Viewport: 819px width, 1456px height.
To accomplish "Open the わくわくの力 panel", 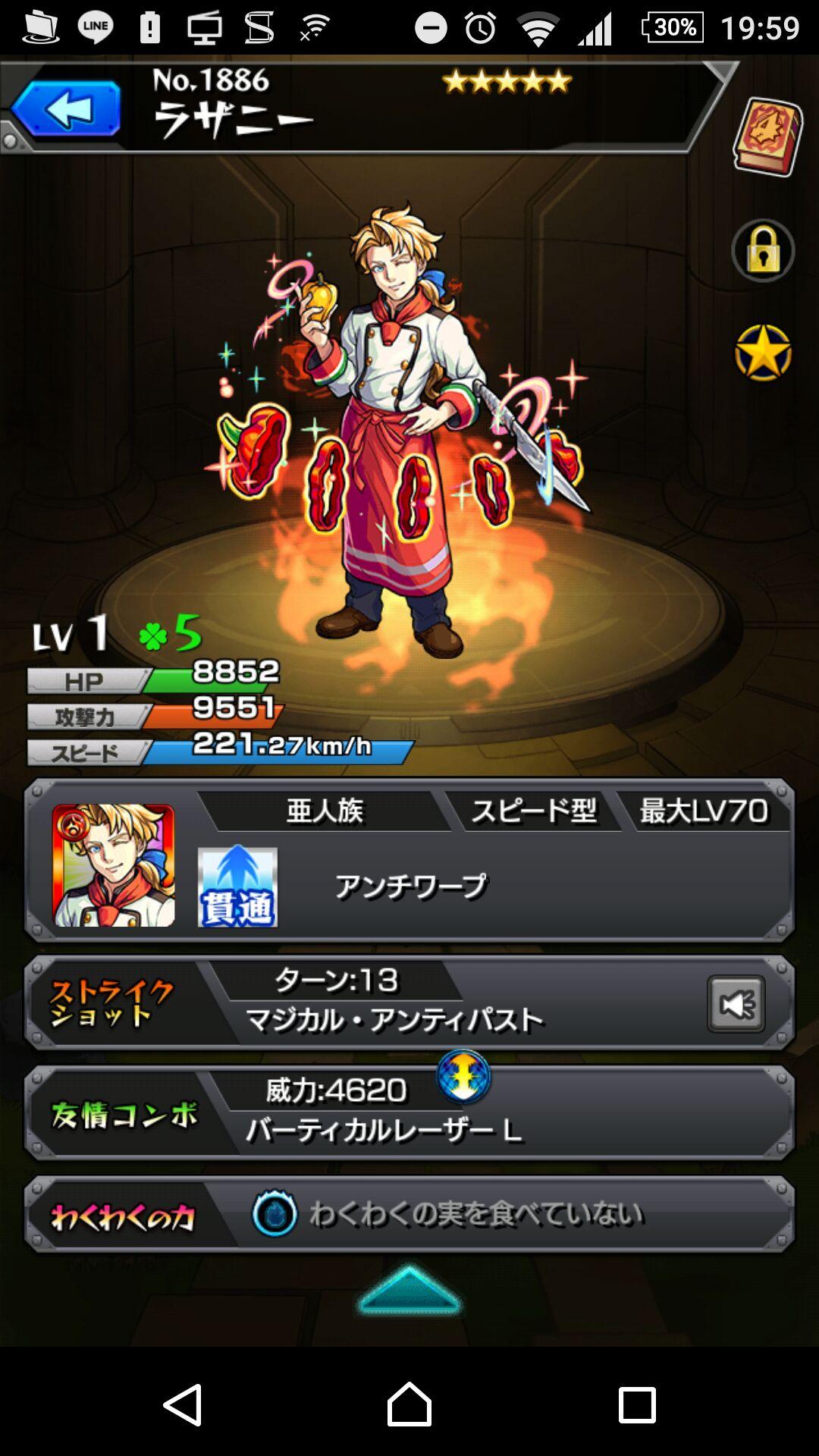I will pyautogui.click(x=409, y=1215).
